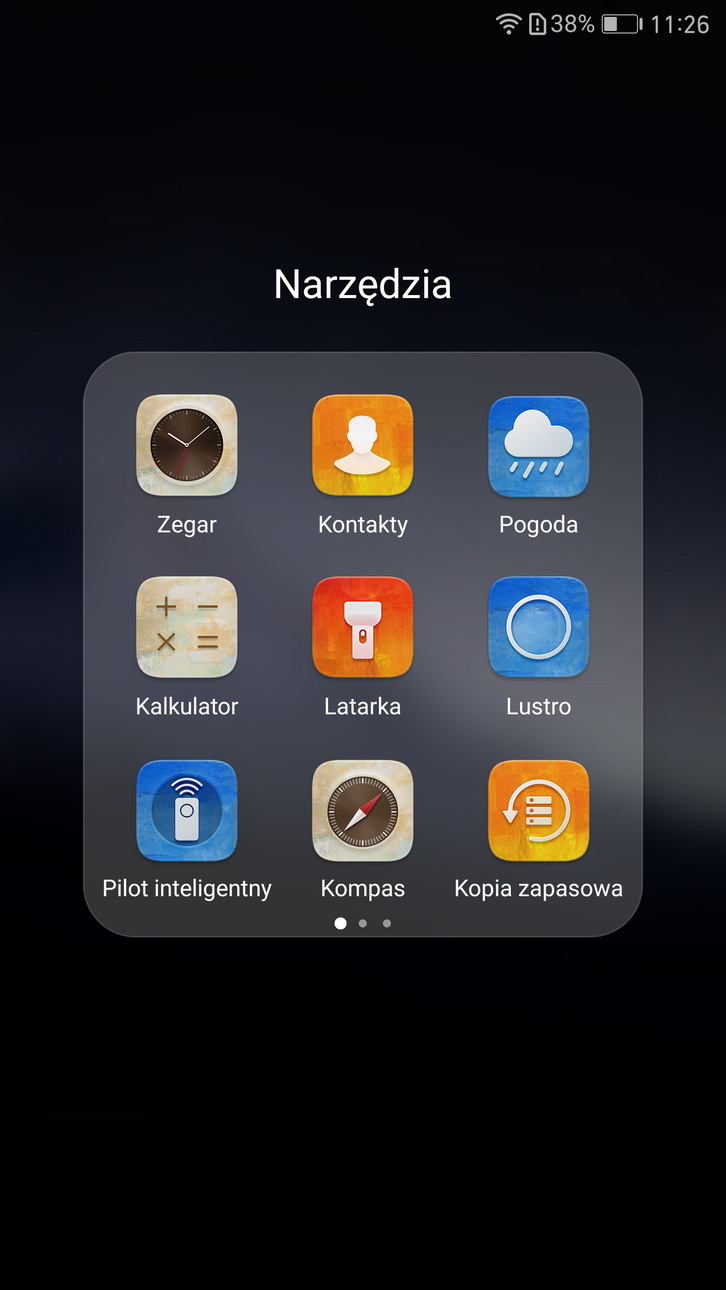Tap the Narzędzia folder name to rename it
The image size is (726, 1290).
(x=362, y=285)
